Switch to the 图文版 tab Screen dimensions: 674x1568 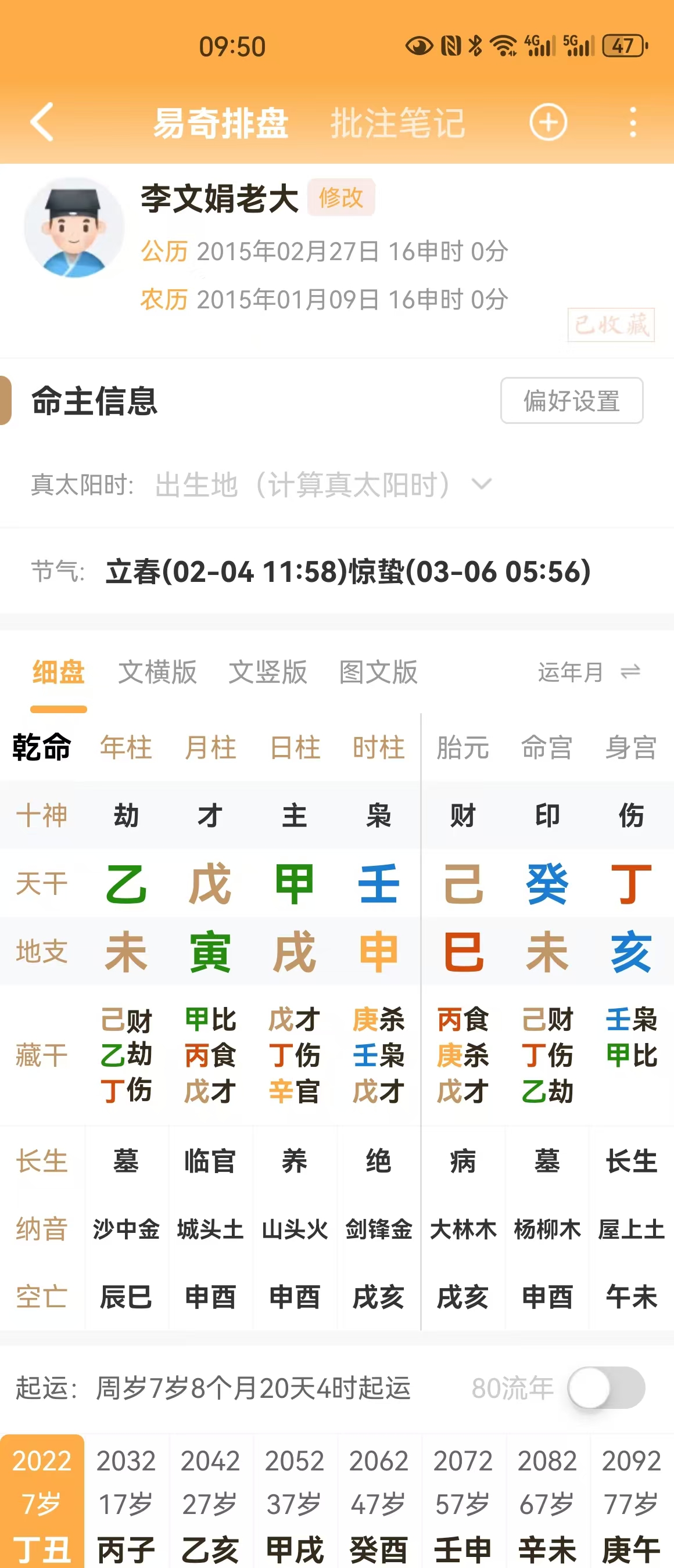[378, 672]
